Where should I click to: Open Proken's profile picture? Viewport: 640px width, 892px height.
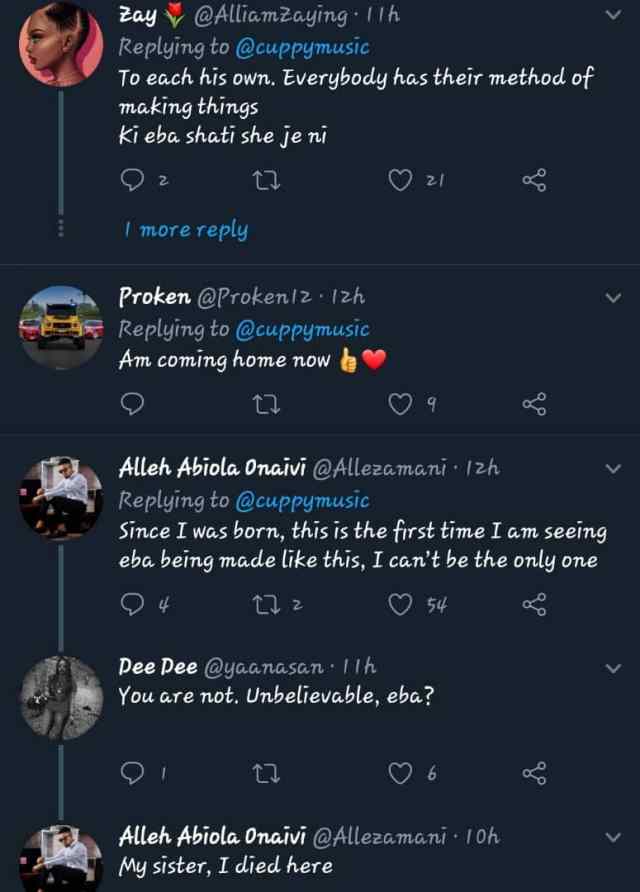coord(61,326)
